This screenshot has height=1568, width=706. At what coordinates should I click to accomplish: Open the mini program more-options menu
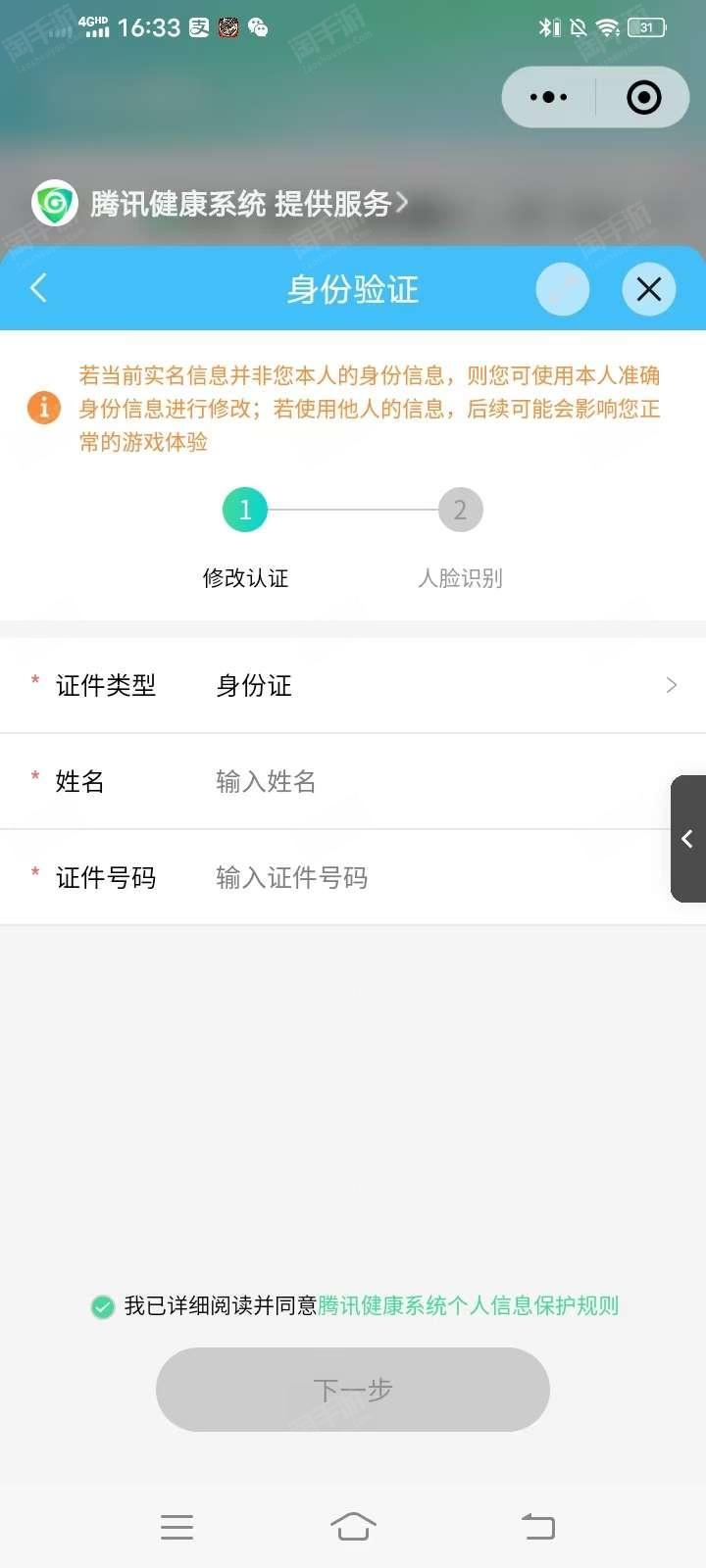(x=548, y=97)
